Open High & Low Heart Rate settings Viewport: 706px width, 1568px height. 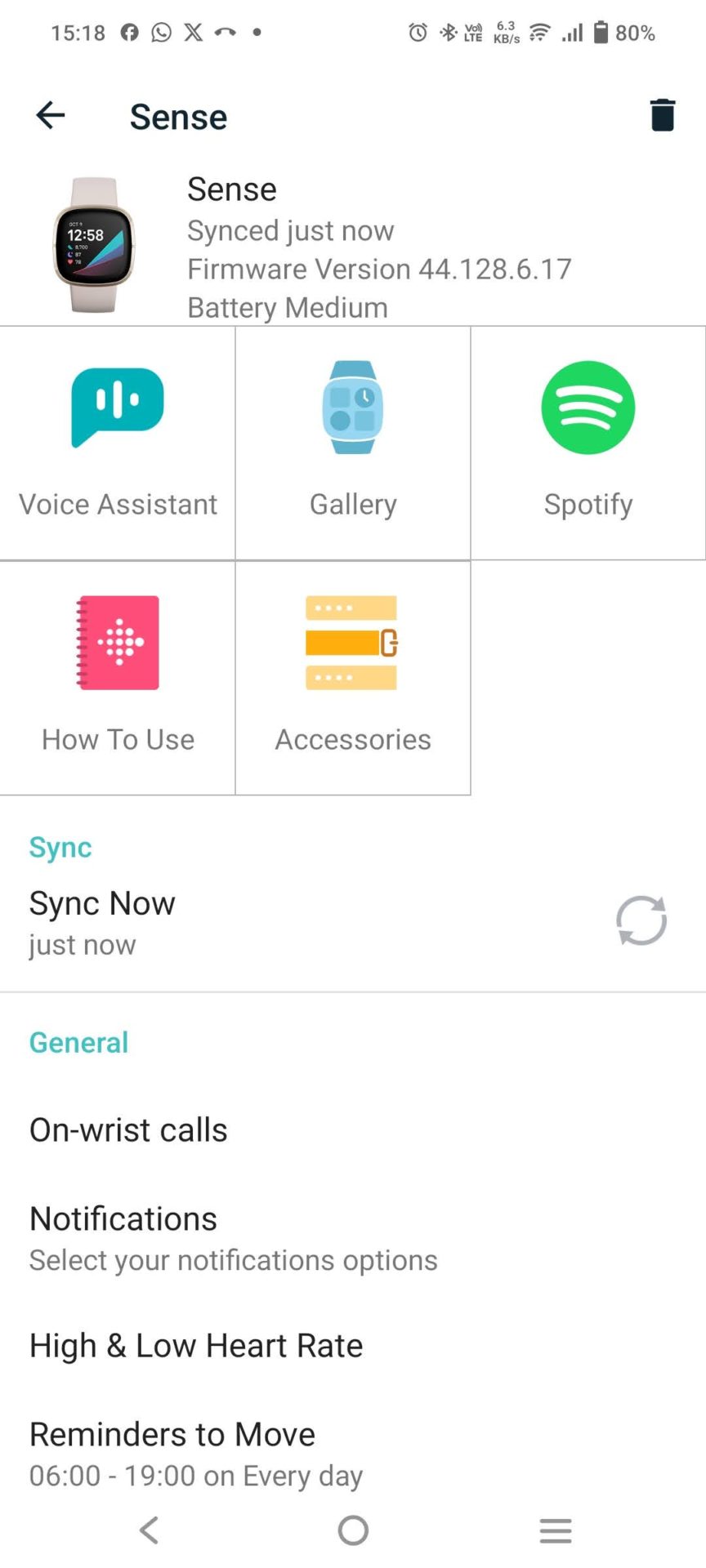point(196,1345)
